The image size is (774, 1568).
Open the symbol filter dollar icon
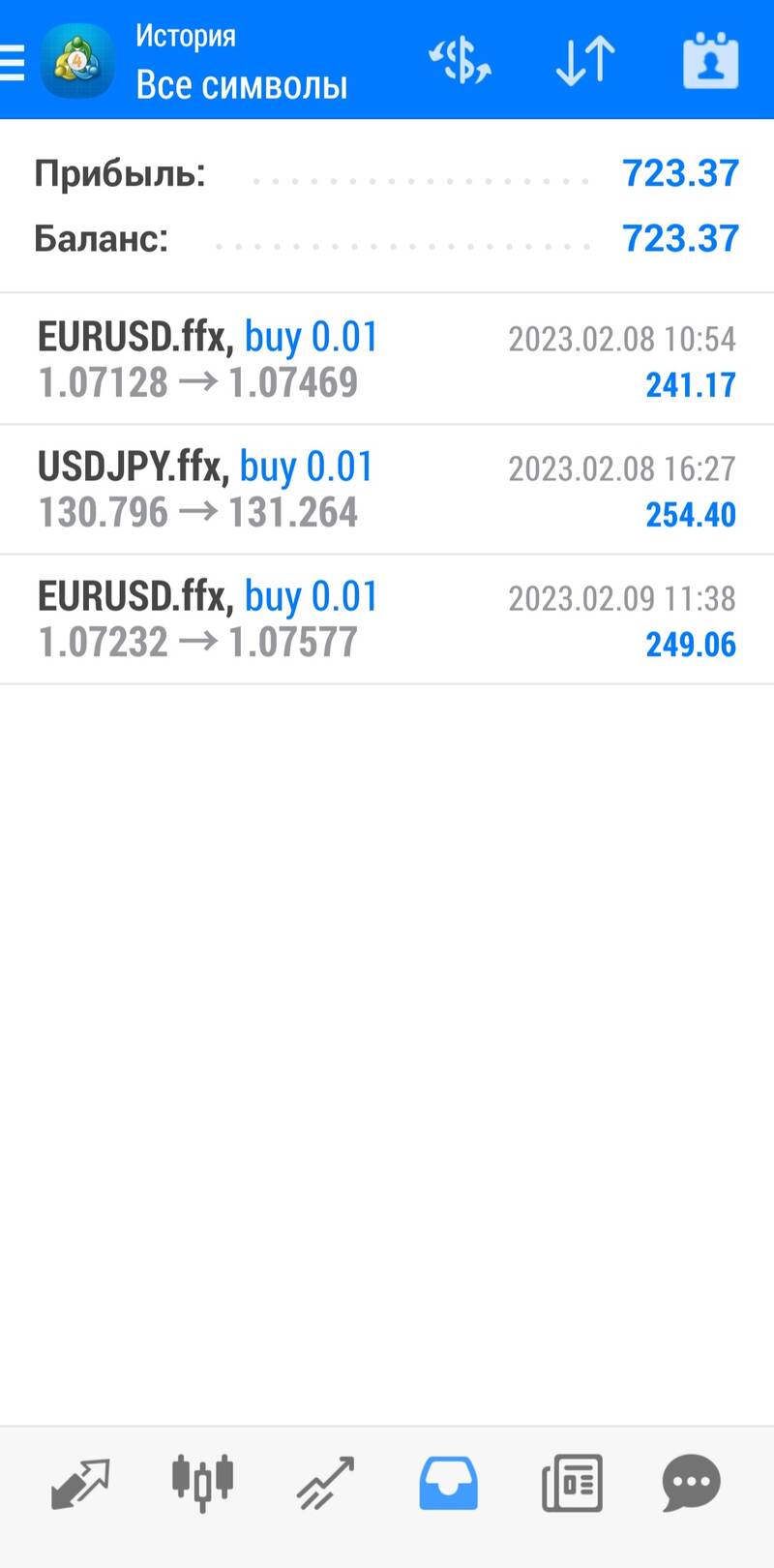pos(461,60)
